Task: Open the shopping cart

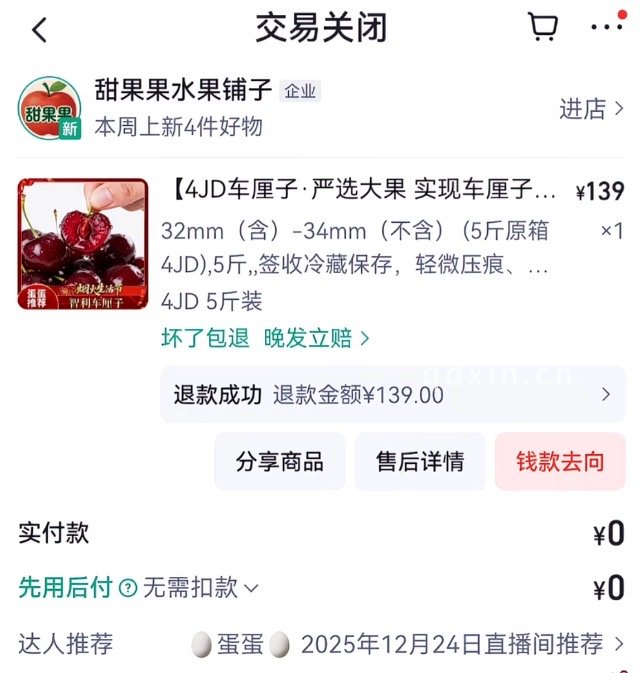Action: [543, 27]
